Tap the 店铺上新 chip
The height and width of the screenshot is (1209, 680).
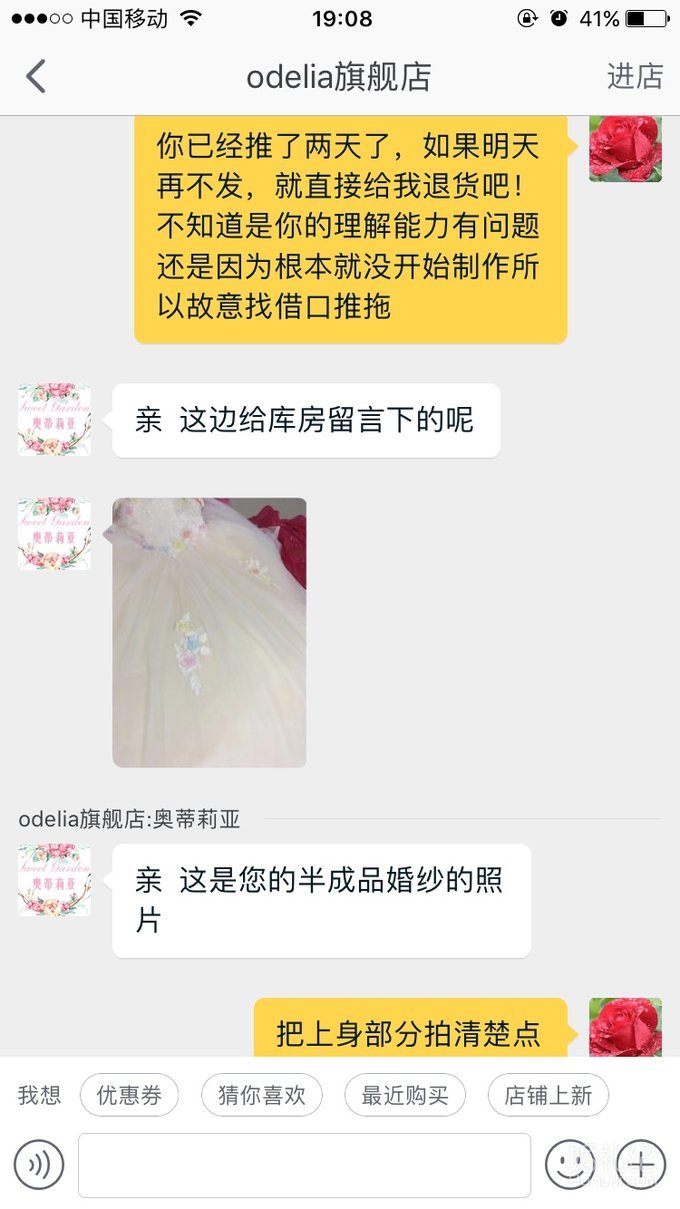[547, 1095]
